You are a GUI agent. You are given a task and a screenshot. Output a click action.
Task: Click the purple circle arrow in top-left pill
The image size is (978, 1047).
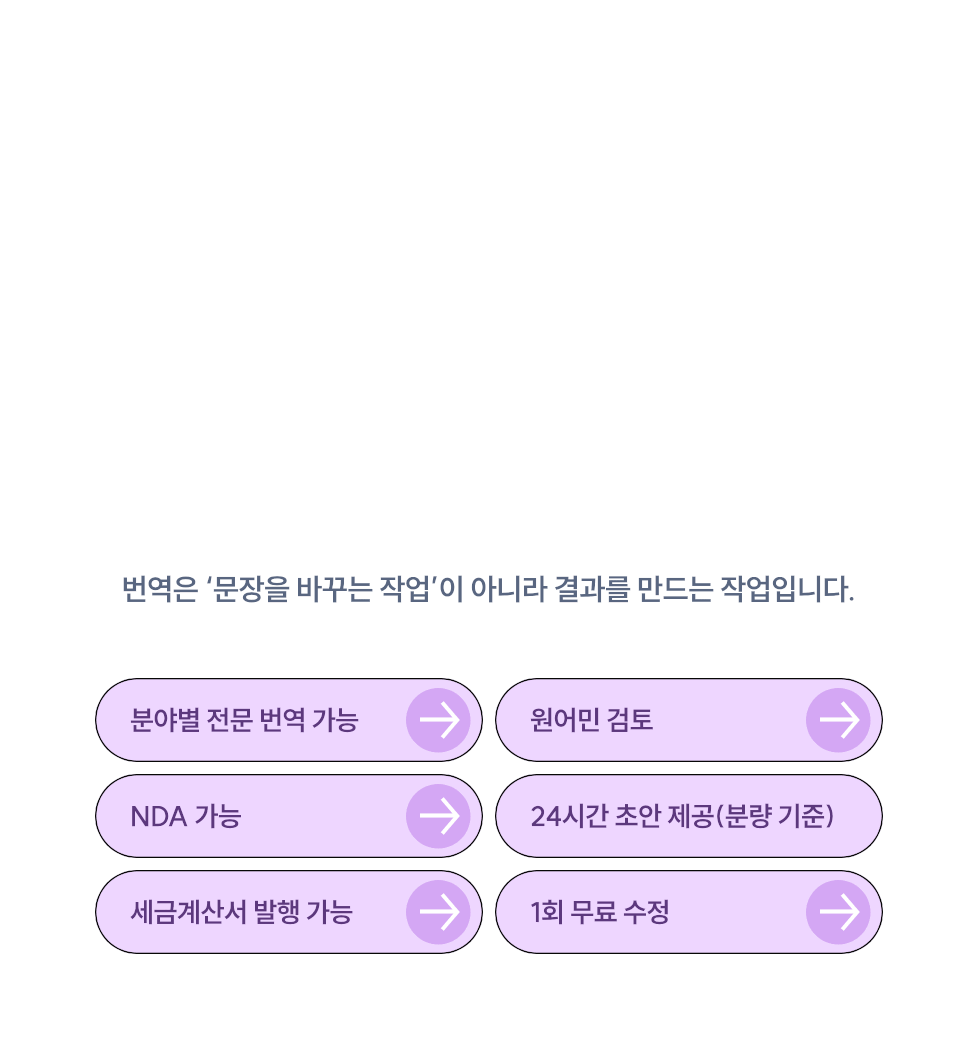(438, 719)
